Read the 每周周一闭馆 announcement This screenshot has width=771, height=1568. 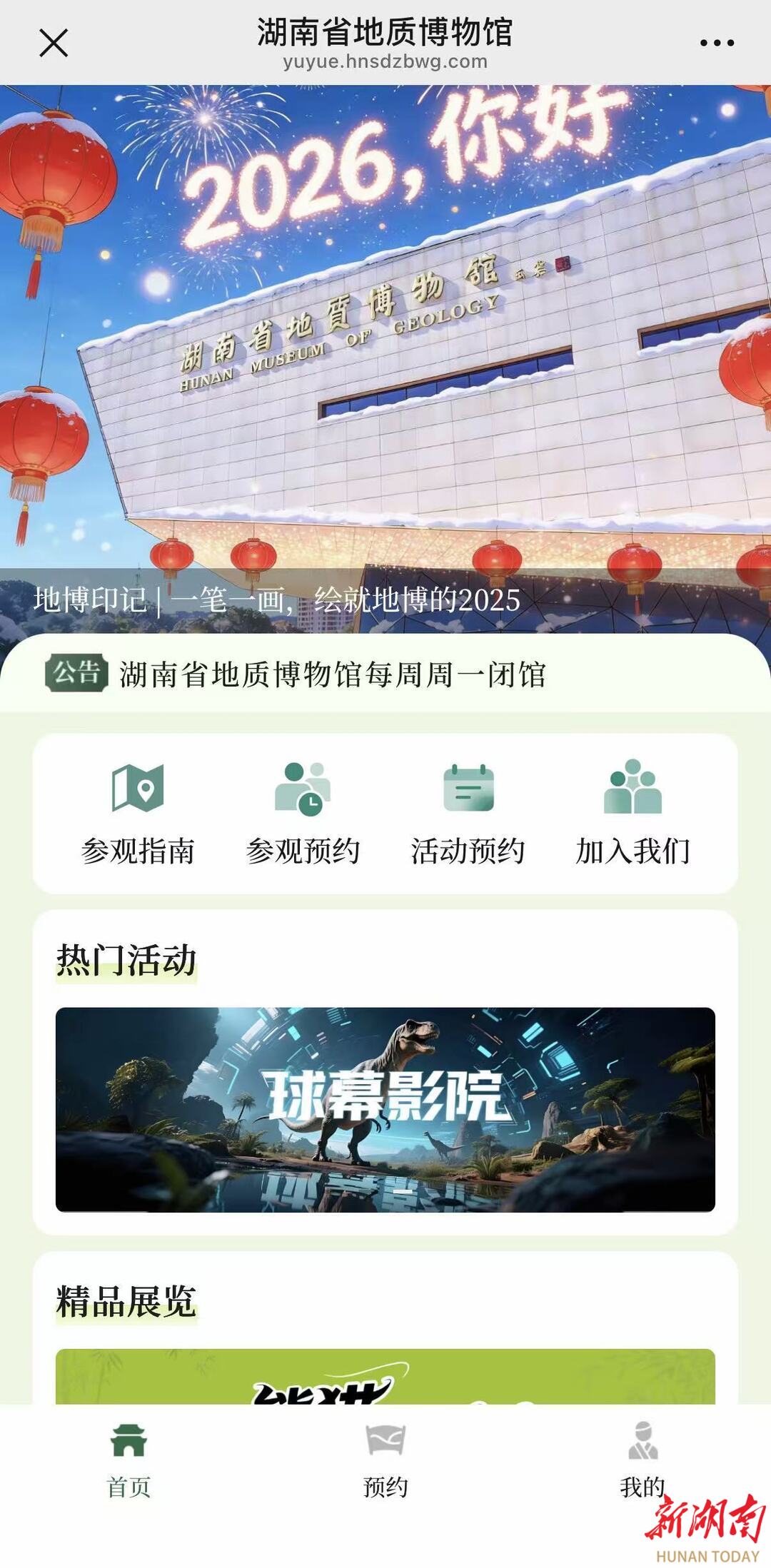pos(332,674)
